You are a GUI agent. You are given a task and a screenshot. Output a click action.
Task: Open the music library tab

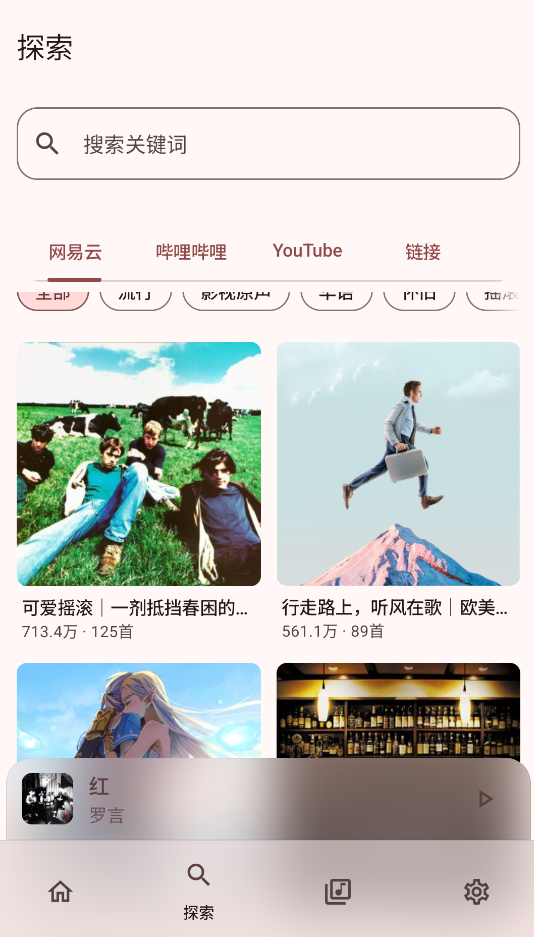coord(337,892)
